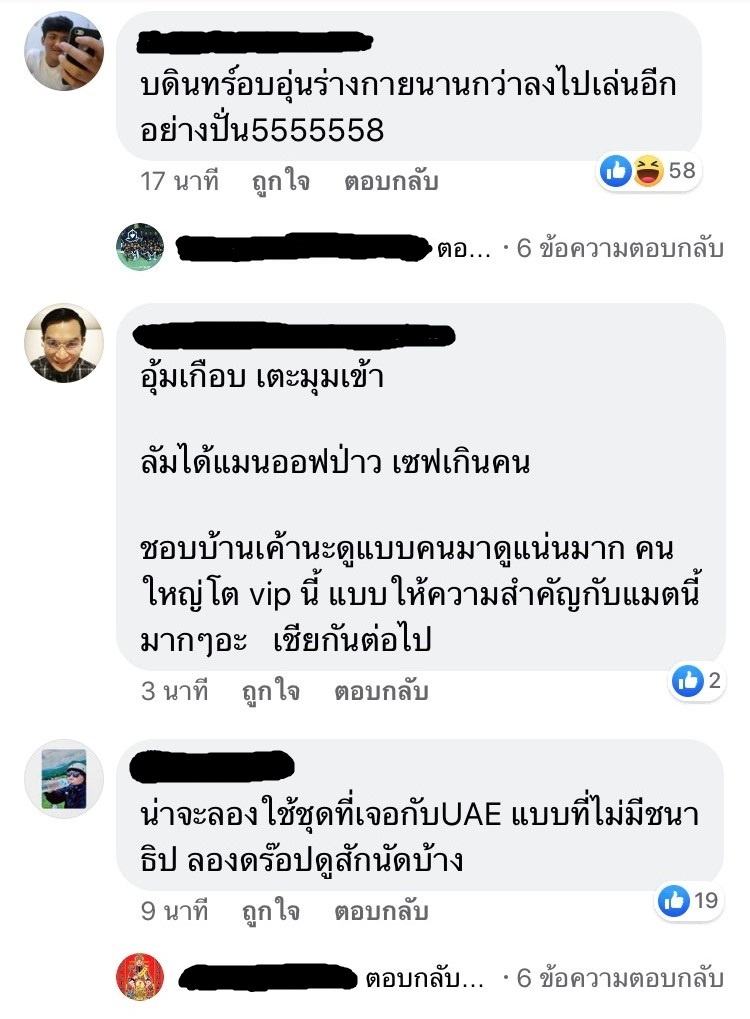Like the comment mentioning UAE
Image resolution: width=750 pixels, height=1019 pixels.
pyautogui.click(x=270, y=911)
